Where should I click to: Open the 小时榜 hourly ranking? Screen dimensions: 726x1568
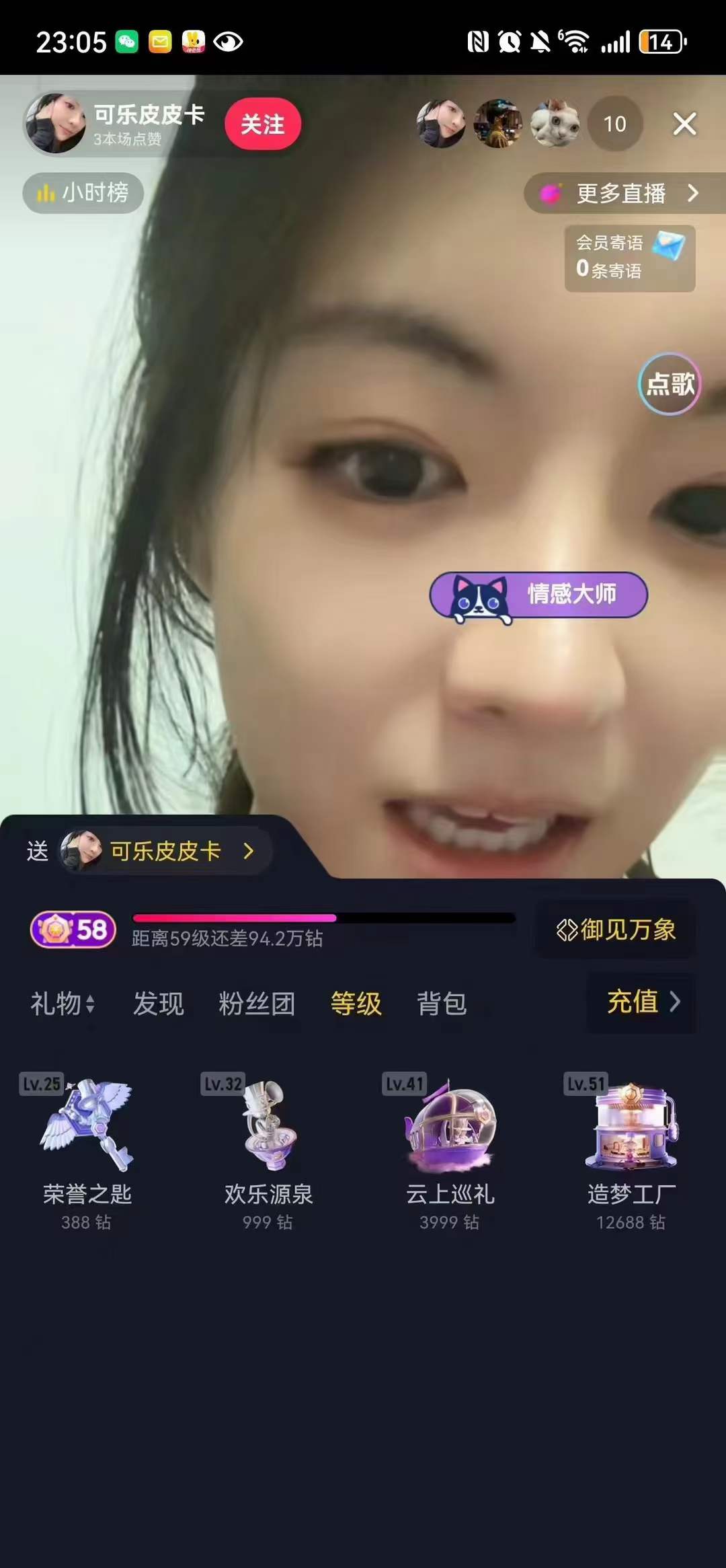[x=83, y=193]
